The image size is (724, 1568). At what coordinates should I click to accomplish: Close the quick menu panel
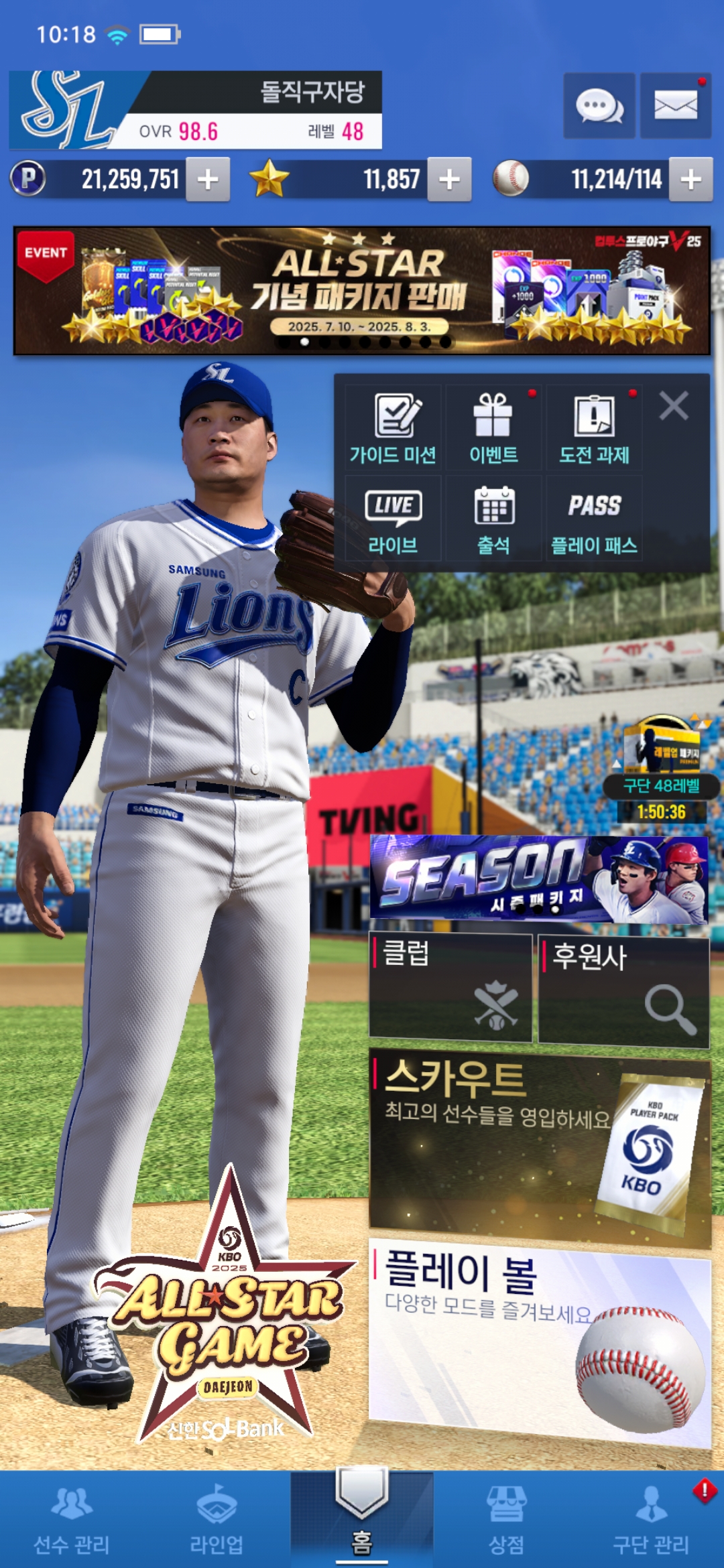click(x=674, y=406)
